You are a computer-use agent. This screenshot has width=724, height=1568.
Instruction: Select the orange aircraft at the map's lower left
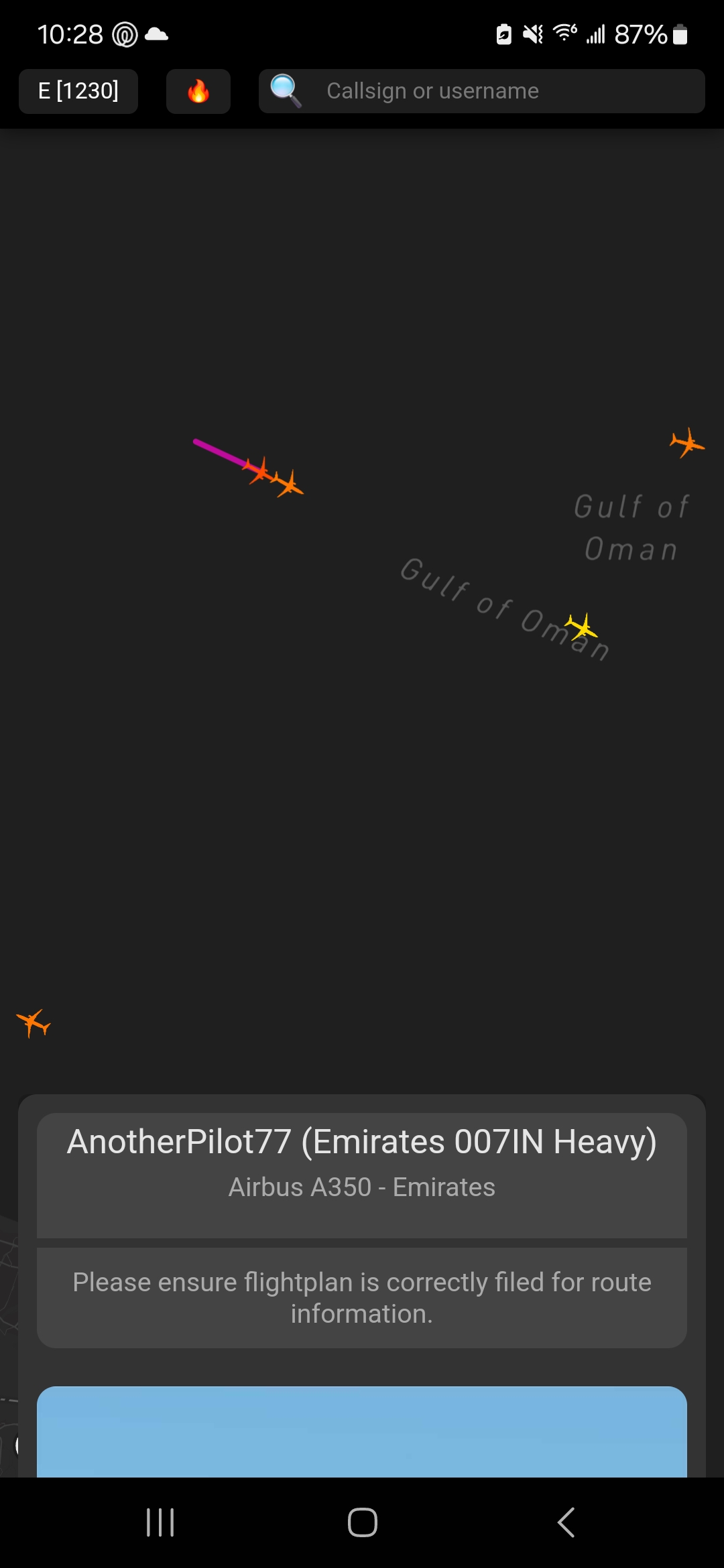[33, 1023]
